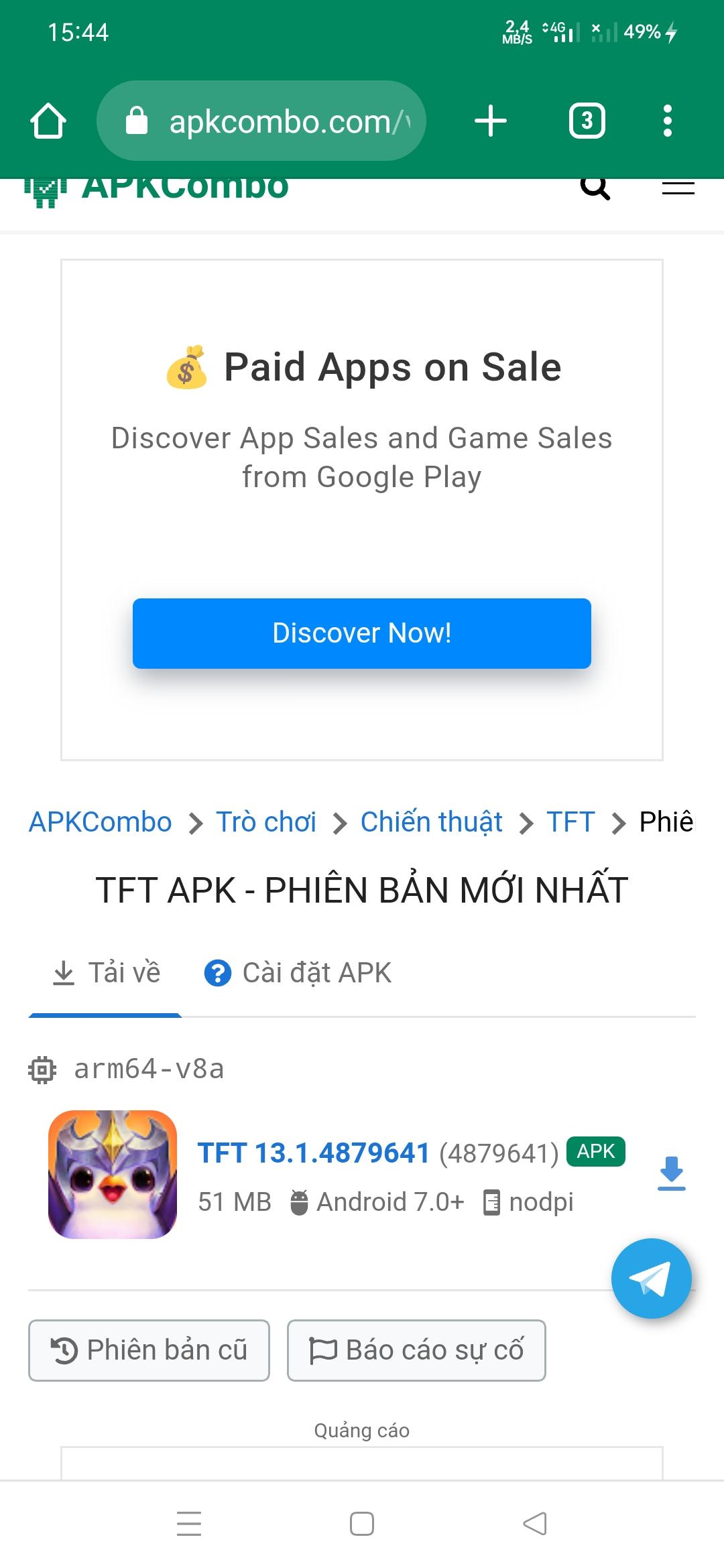This screenshot has height=1568, width=724.
Task: Click the padlock icon in the address bar
Action: coord(137,119)
